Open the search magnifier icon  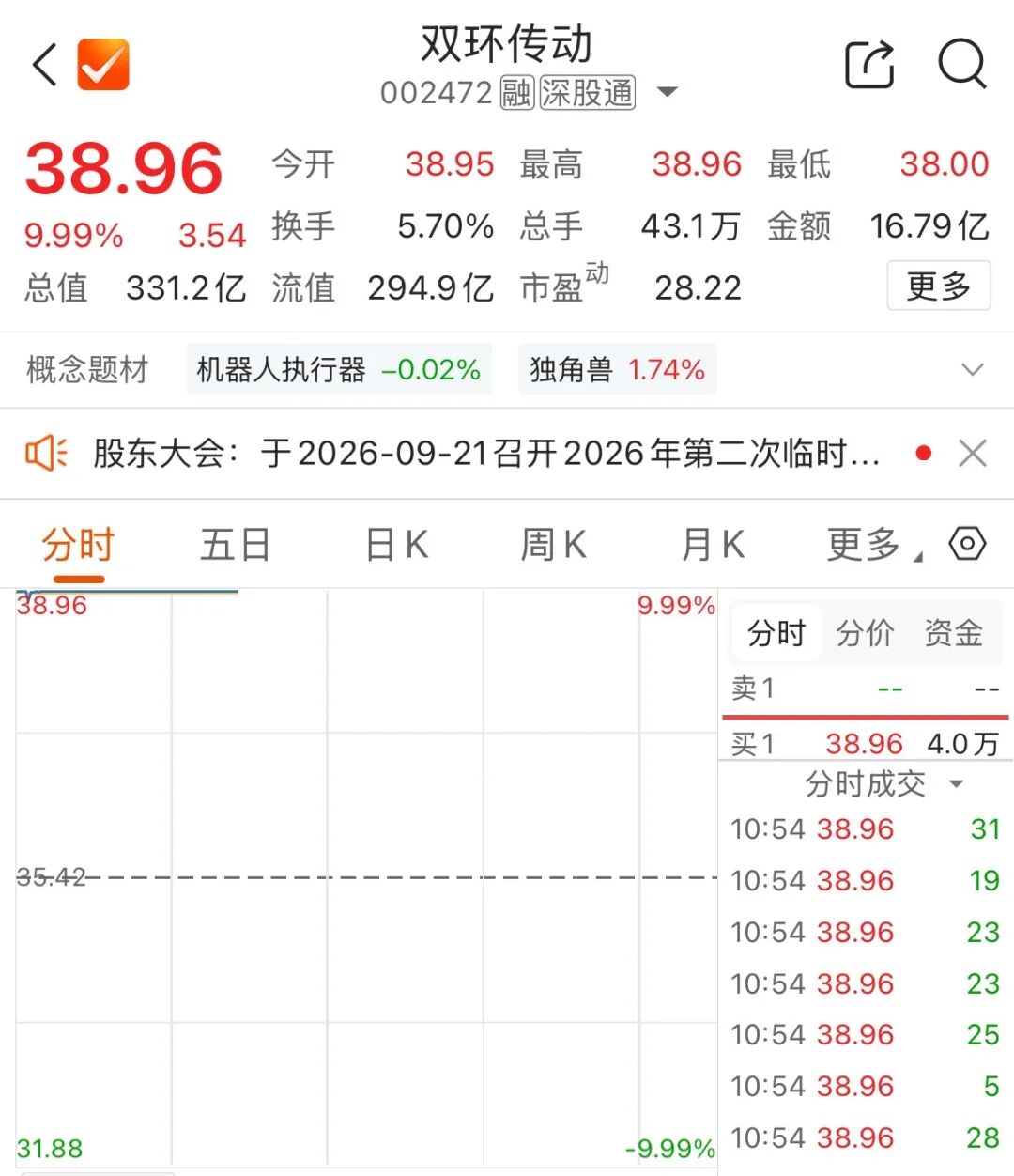tap(962, 64)
